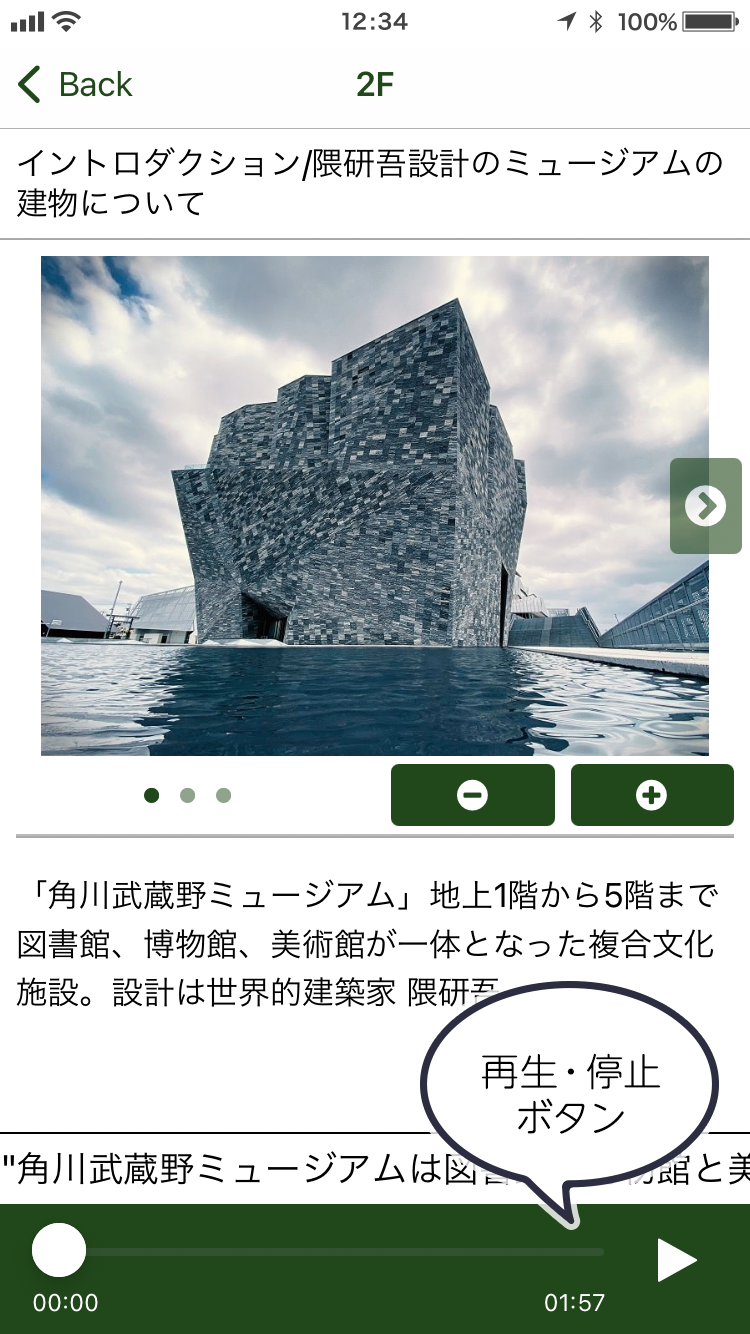Screen dimensions: 750x1334
Task: Tap the audio progress slider knob
Action: point(59,1250)
